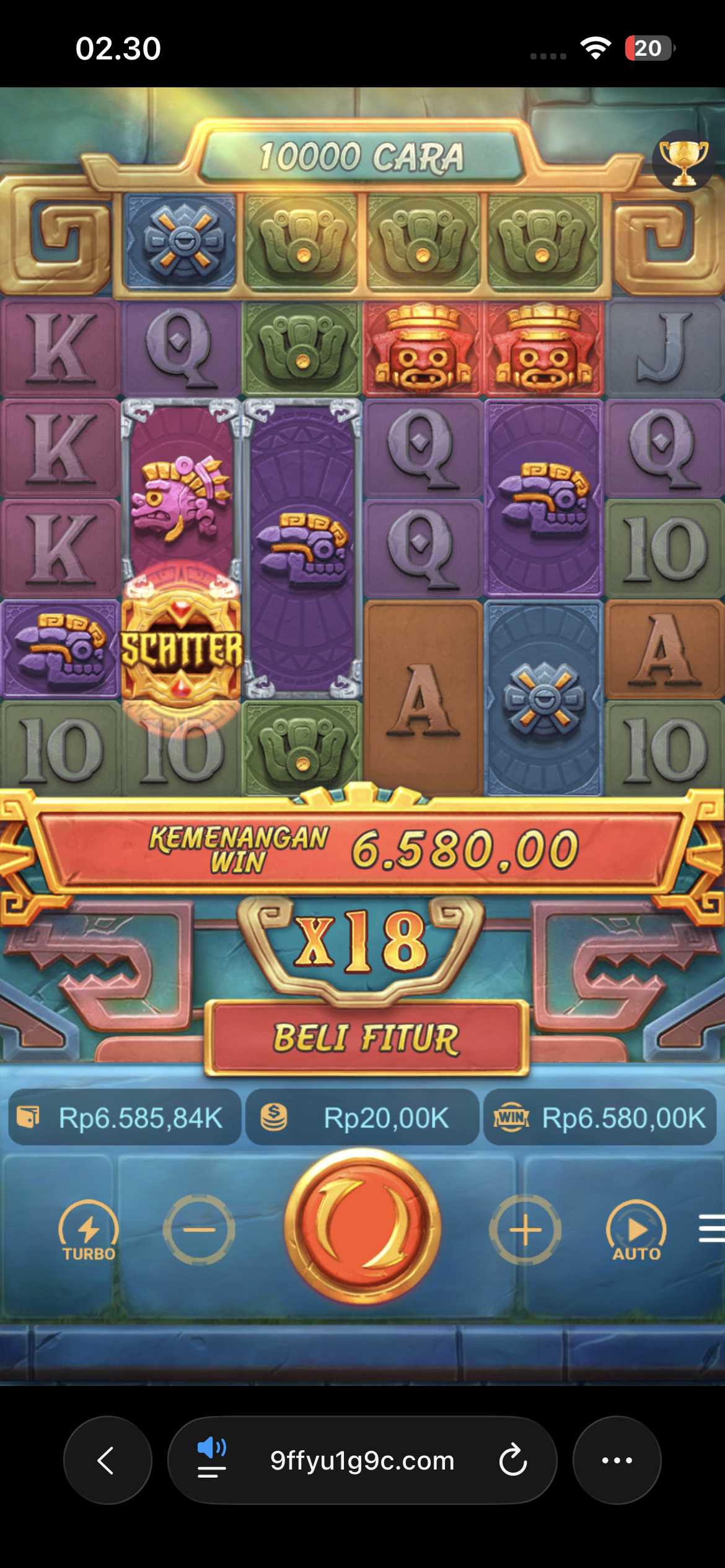Increase the bet with the plus button
This screenshot has width=725, height=1568.
pos(525,1230)
